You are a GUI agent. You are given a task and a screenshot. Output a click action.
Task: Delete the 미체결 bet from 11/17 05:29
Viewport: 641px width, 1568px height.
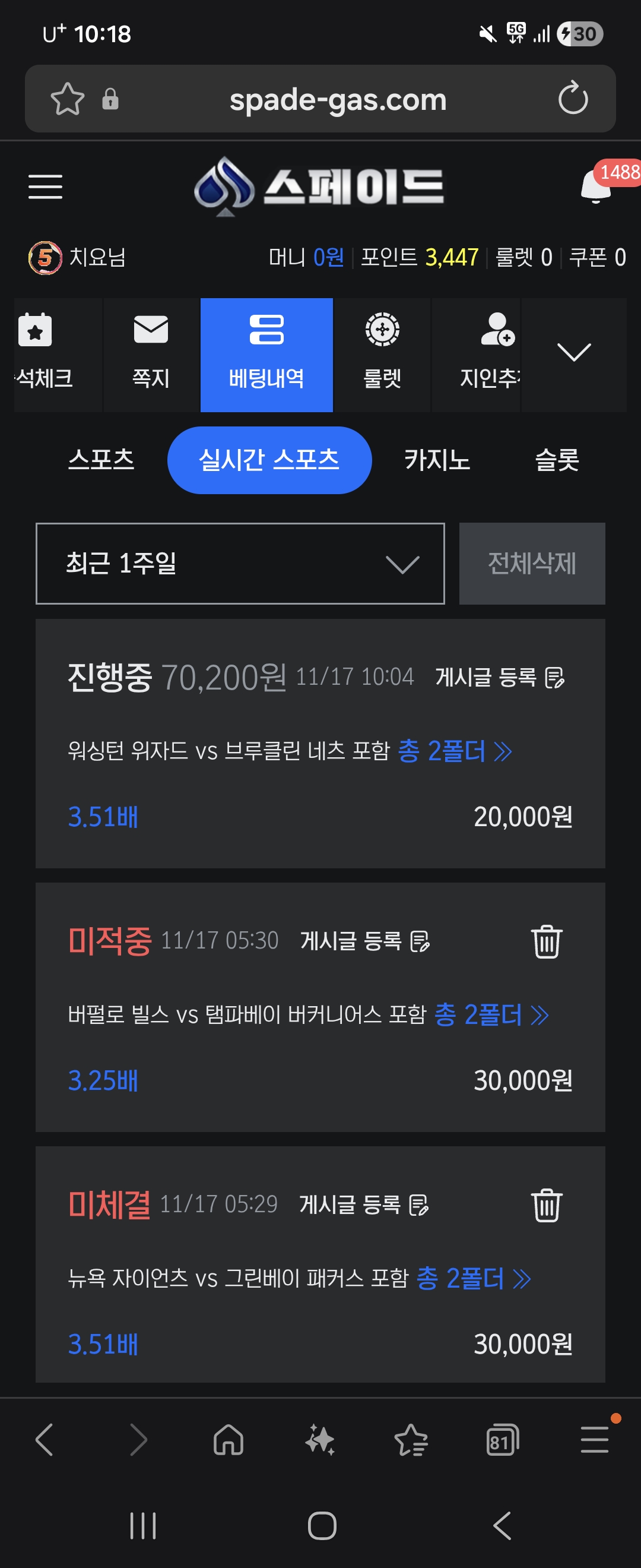point(546,1205)
